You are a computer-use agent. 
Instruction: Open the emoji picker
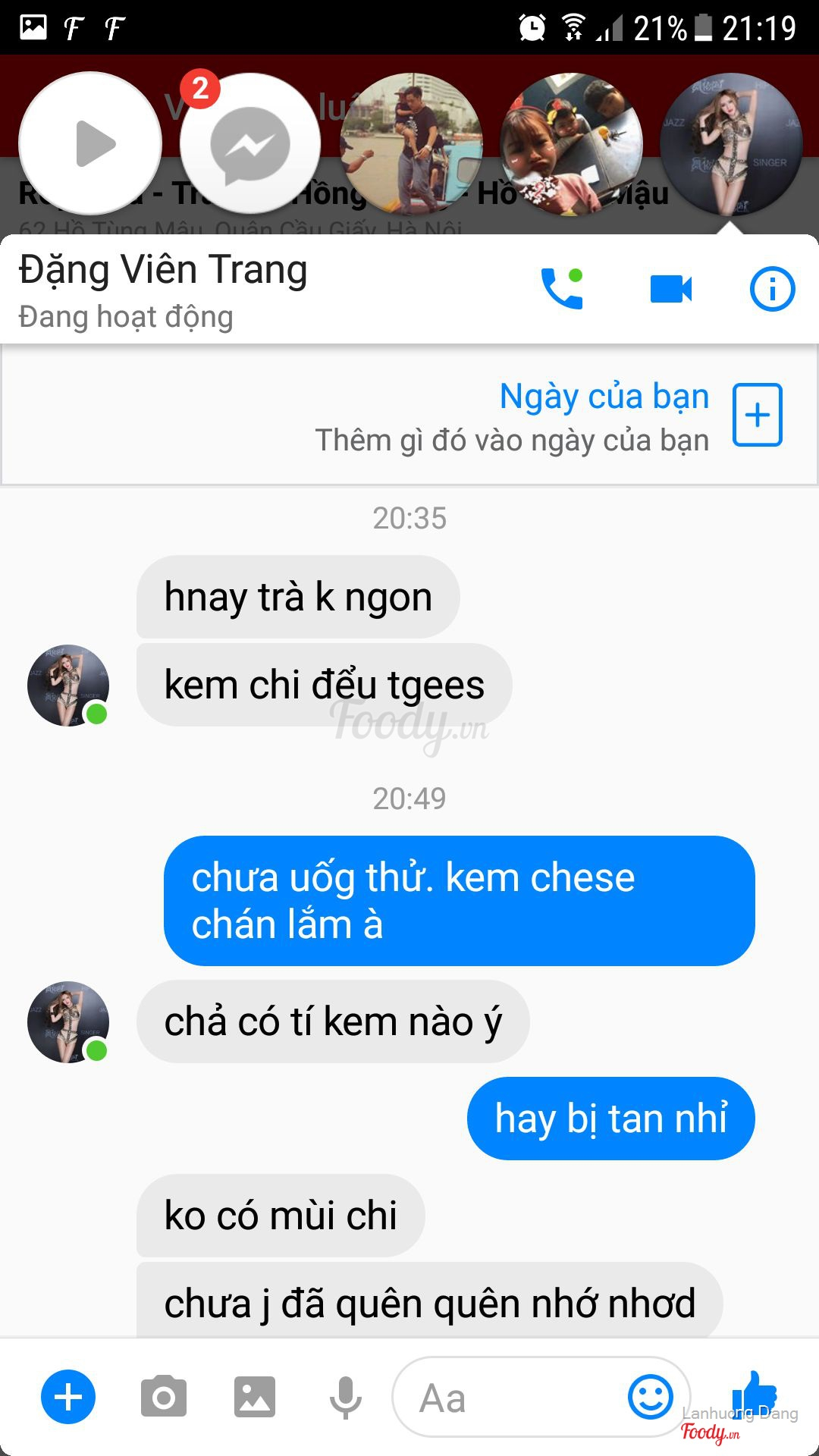[x=650, y=1397]
